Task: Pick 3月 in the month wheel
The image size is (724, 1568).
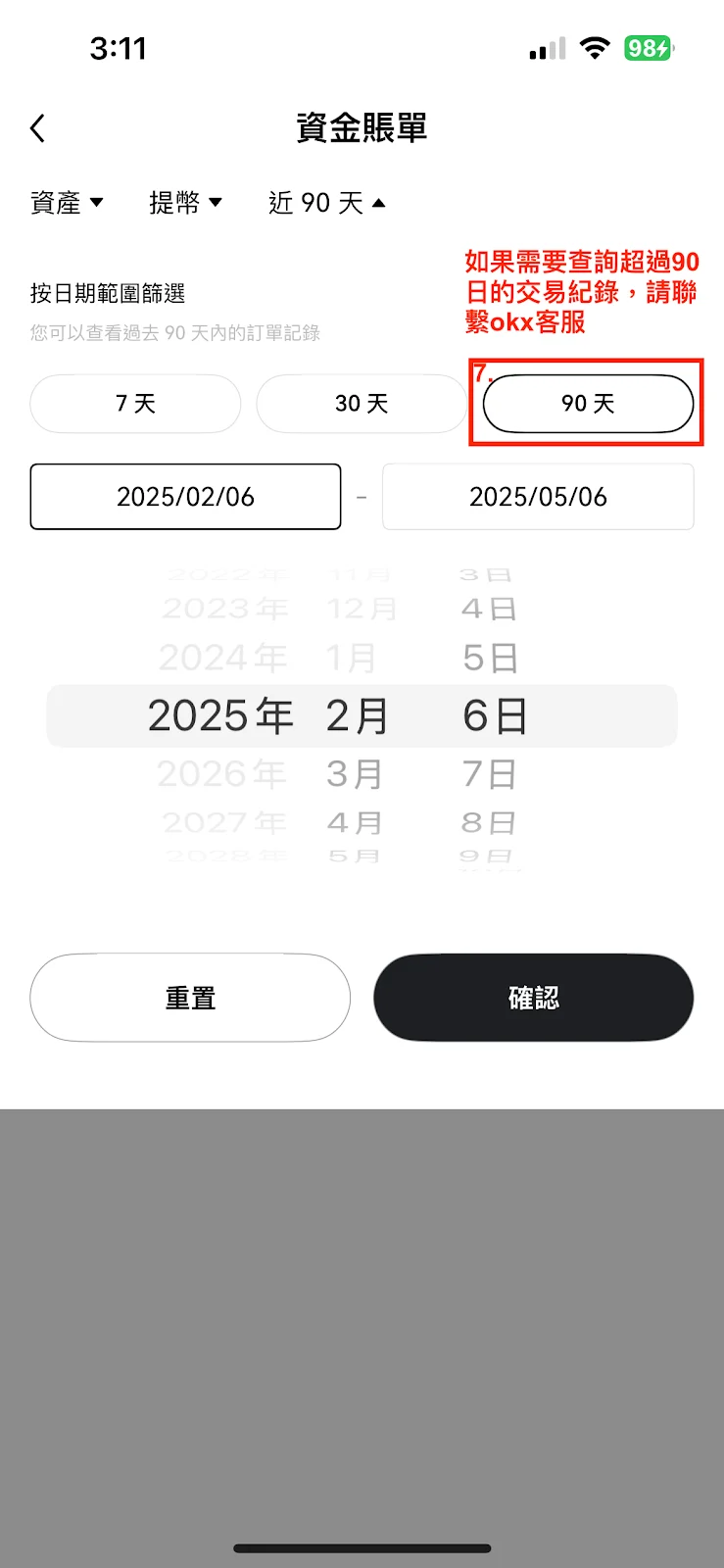Action: pos(355,774)
